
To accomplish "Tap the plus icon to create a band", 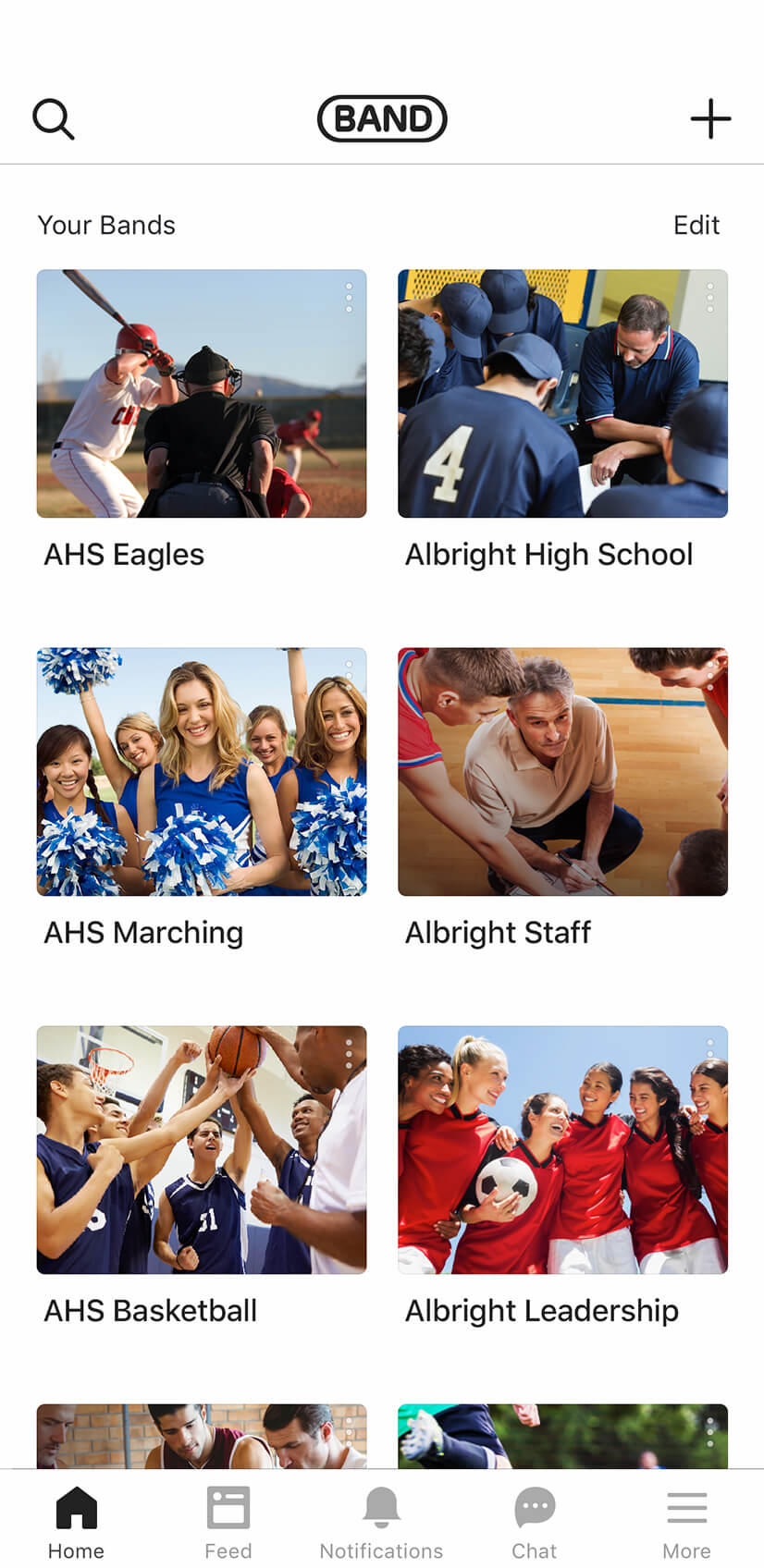I will tap(710, 119).
